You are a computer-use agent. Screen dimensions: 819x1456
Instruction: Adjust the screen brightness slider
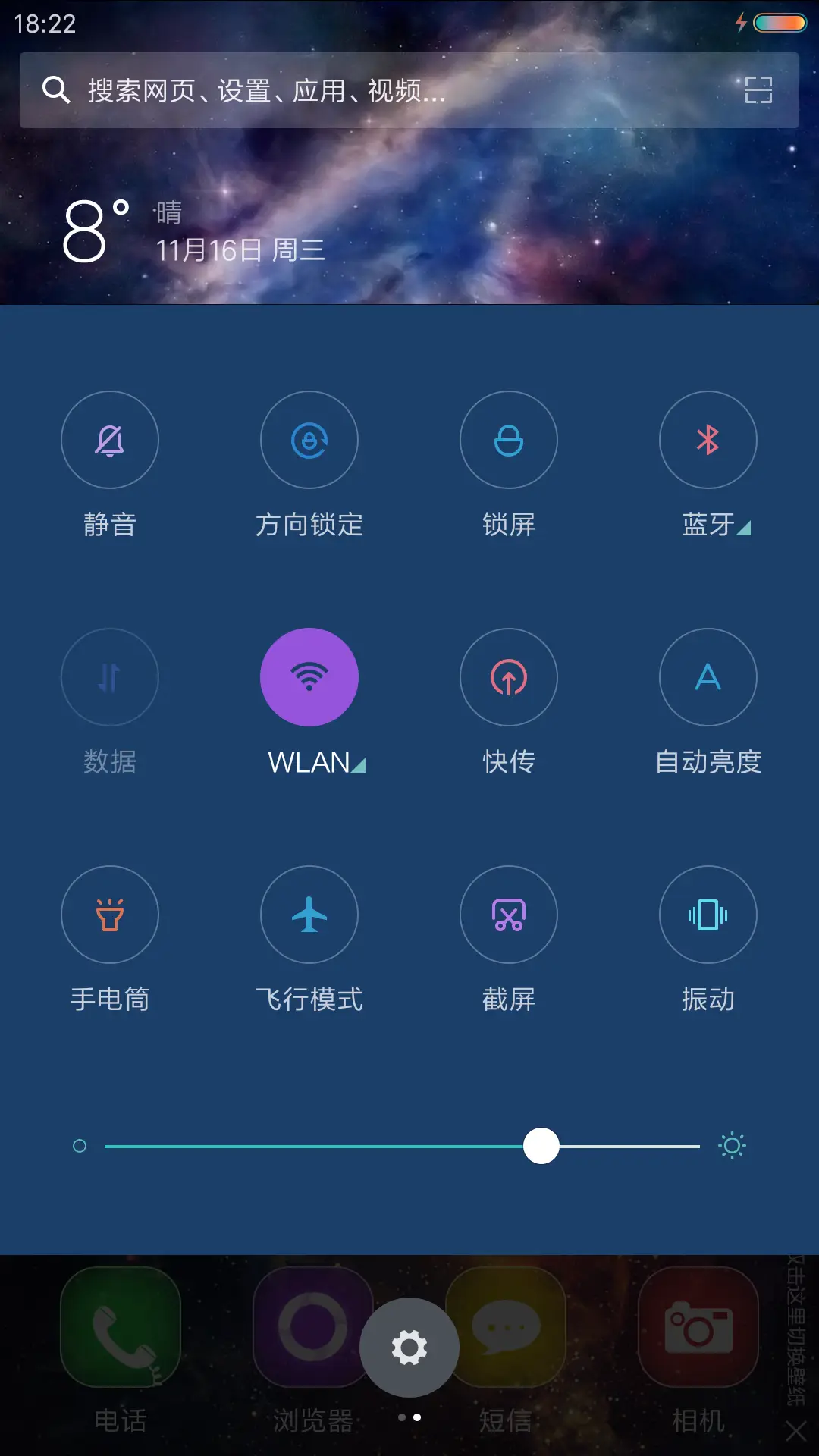click(x=541, y=1147)
